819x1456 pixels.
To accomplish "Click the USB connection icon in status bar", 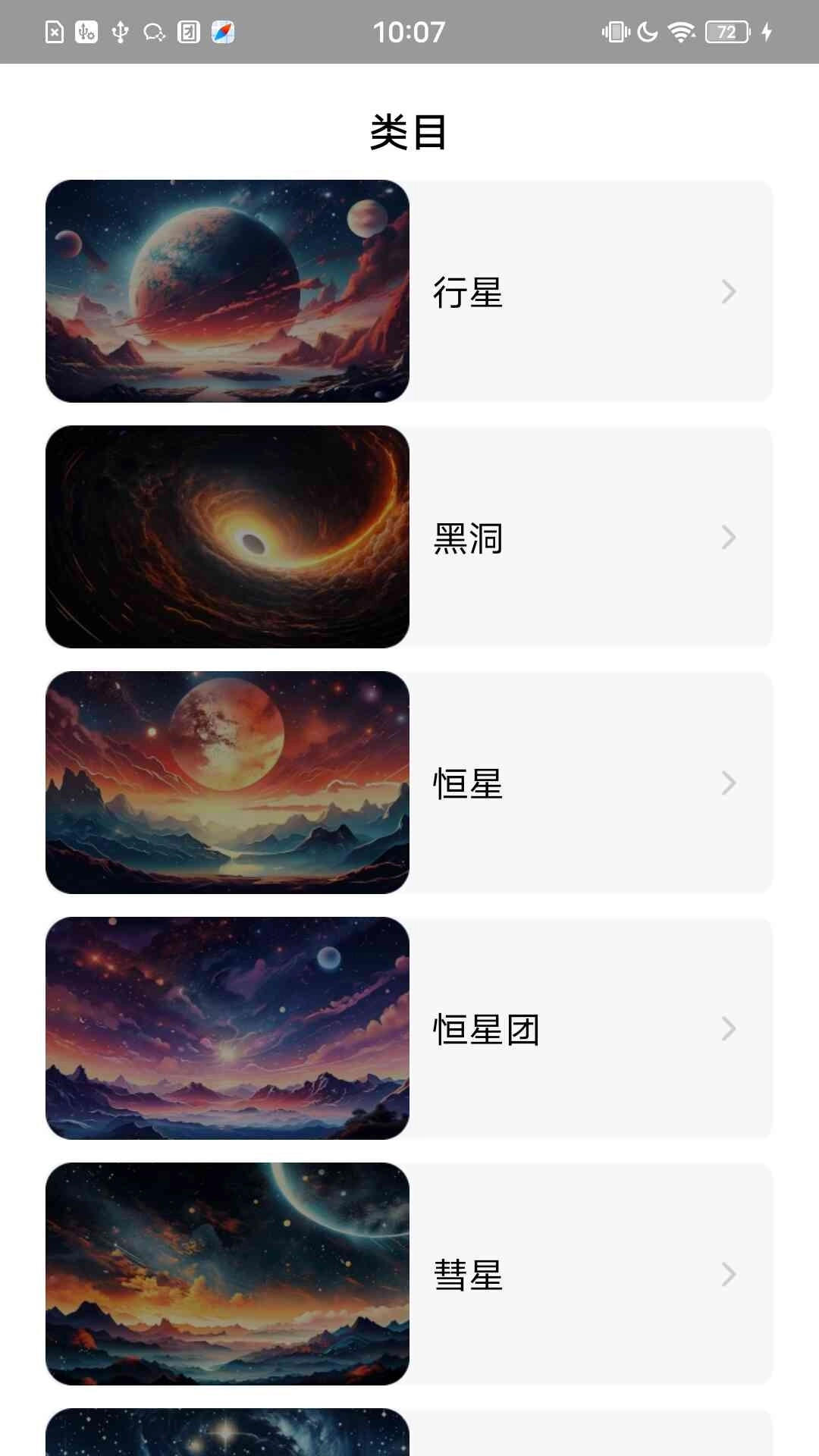I will [x=118, y=30].
